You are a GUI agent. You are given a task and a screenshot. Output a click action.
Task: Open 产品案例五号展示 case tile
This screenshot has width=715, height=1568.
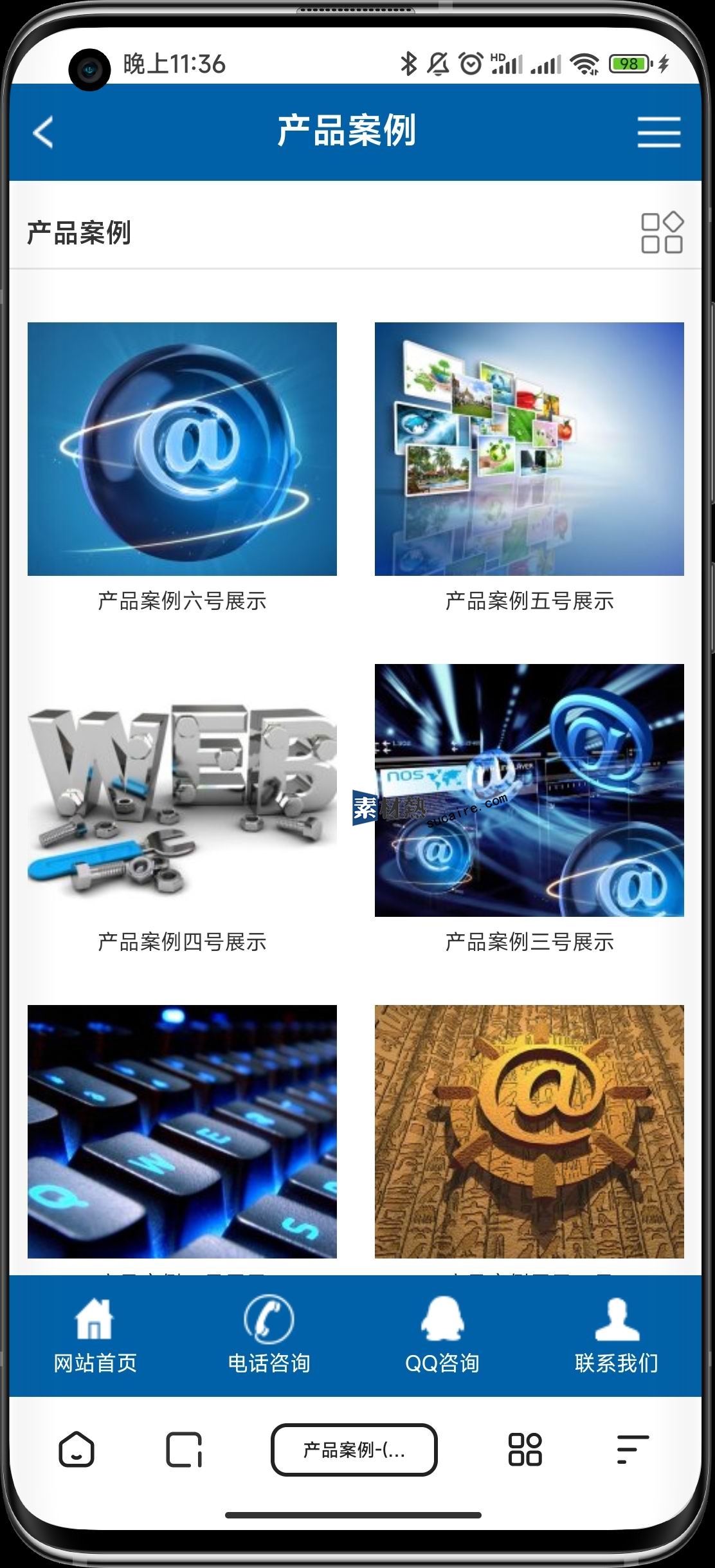[x=529, y=449]
